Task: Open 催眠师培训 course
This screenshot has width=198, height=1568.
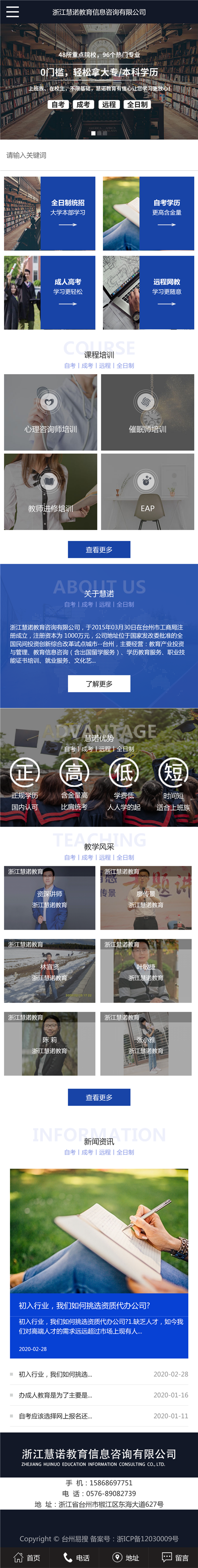Action: [148, 412]
